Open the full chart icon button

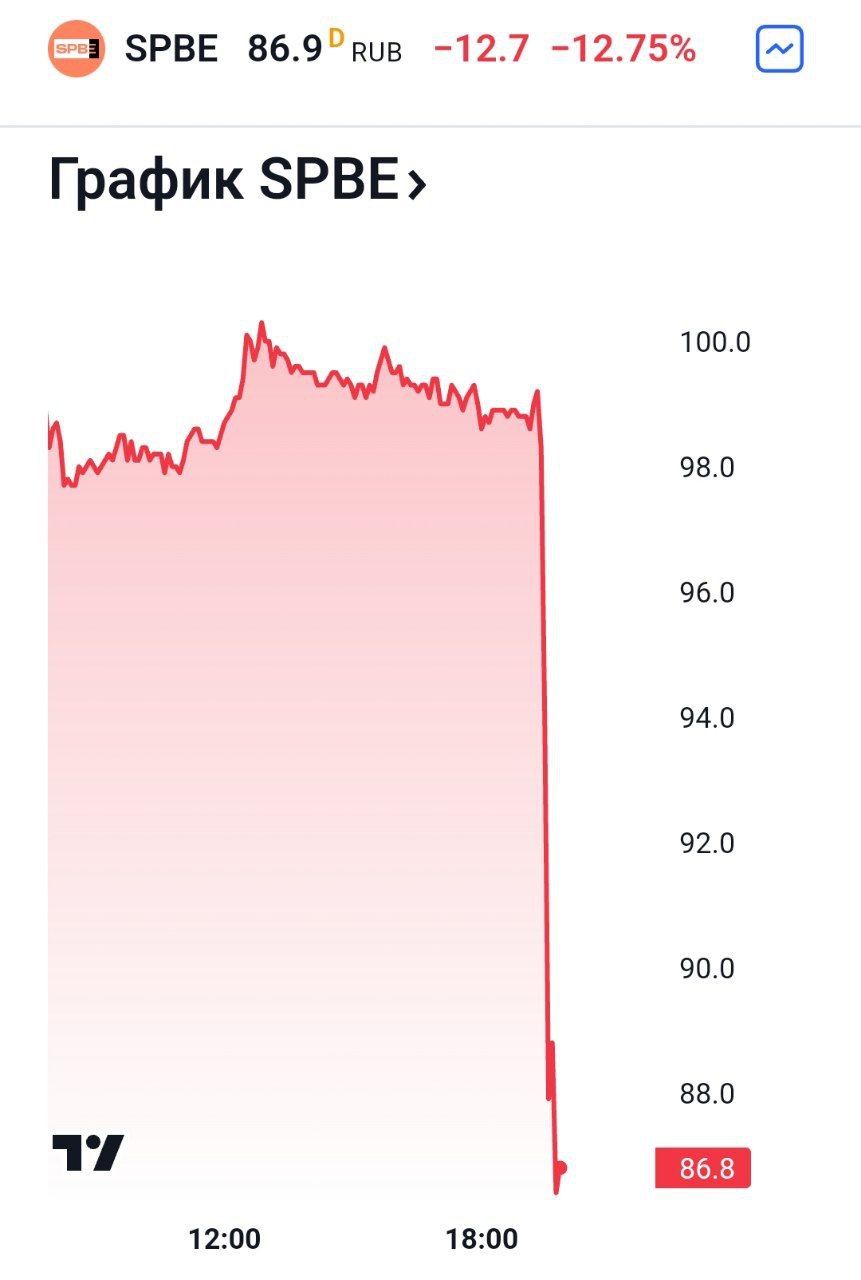pos(779,48)
